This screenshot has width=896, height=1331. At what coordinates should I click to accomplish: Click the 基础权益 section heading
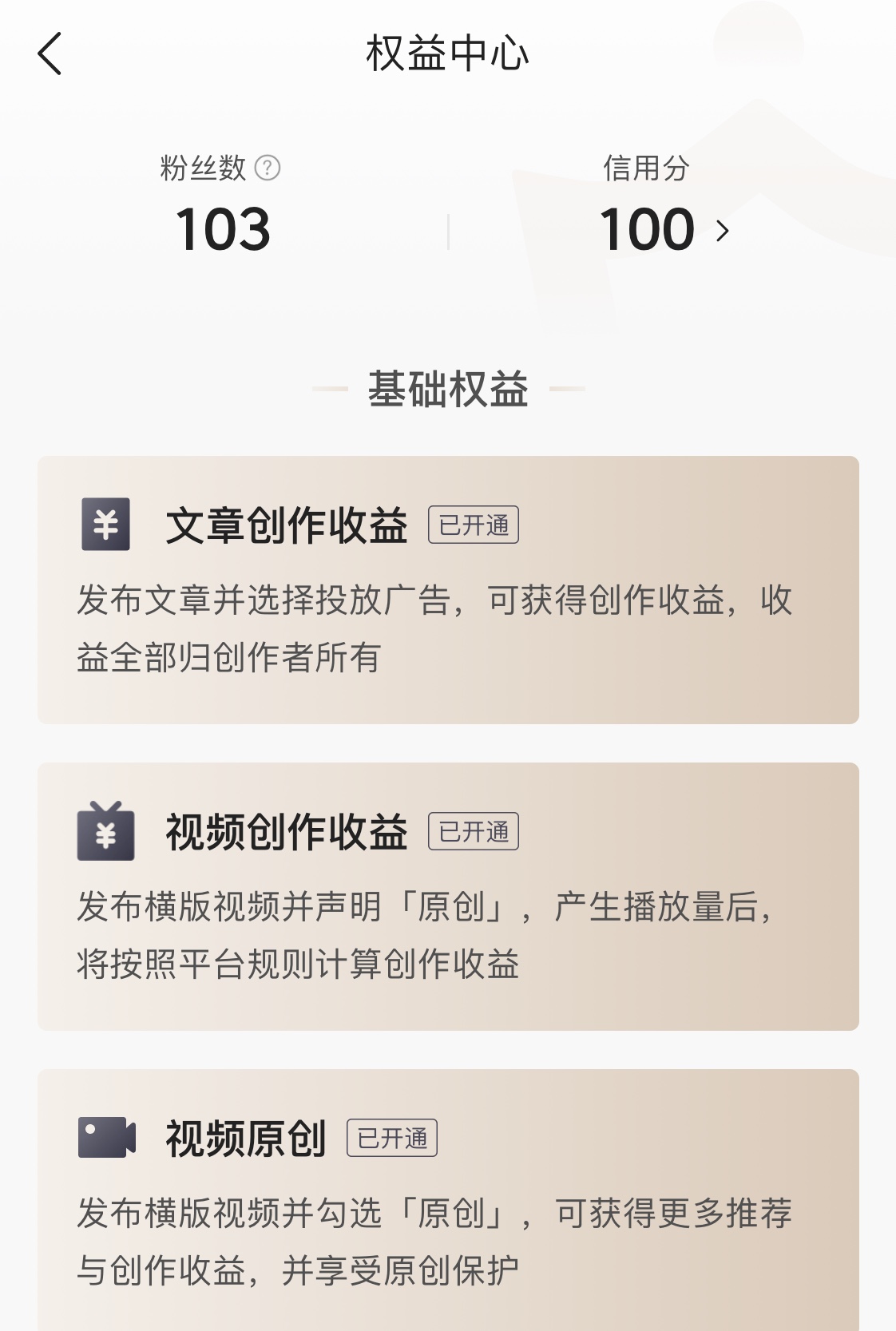(448, 387)
